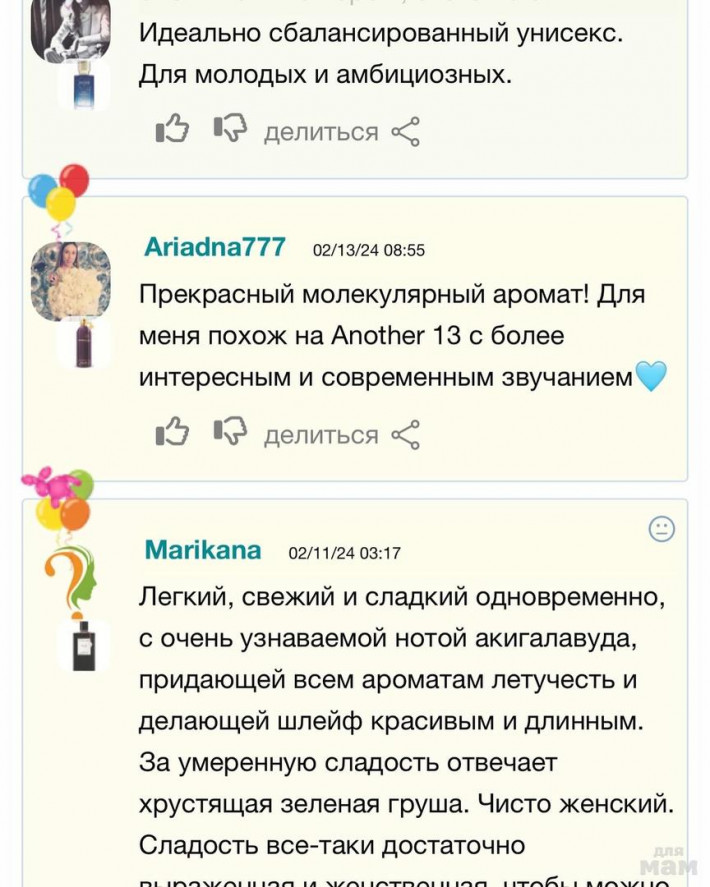The image size is (710, 887).
Task: Tap Ariadna777's avatar photo
Action: point(70,282)
